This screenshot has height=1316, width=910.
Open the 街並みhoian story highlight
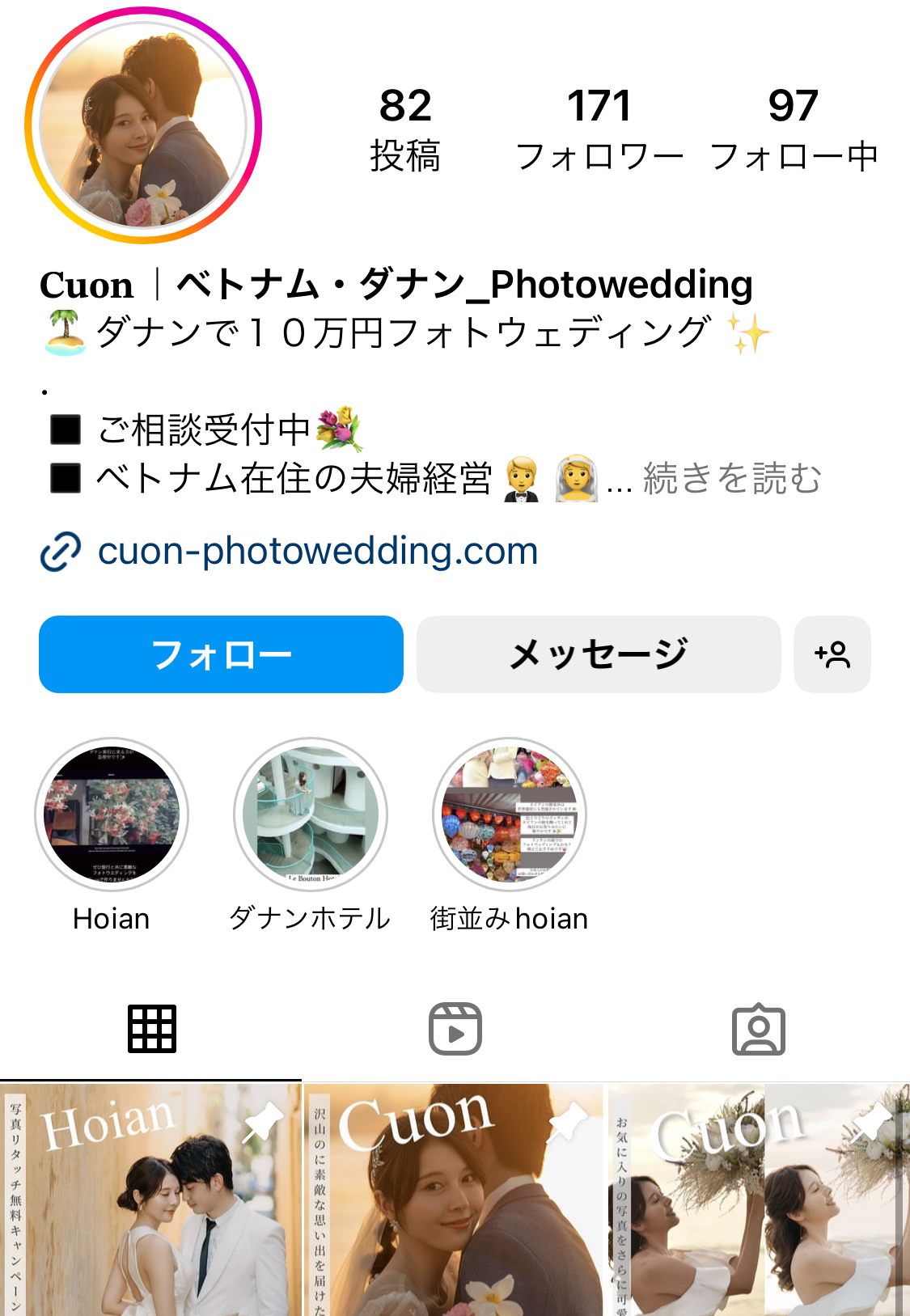(x=510, y=815)
